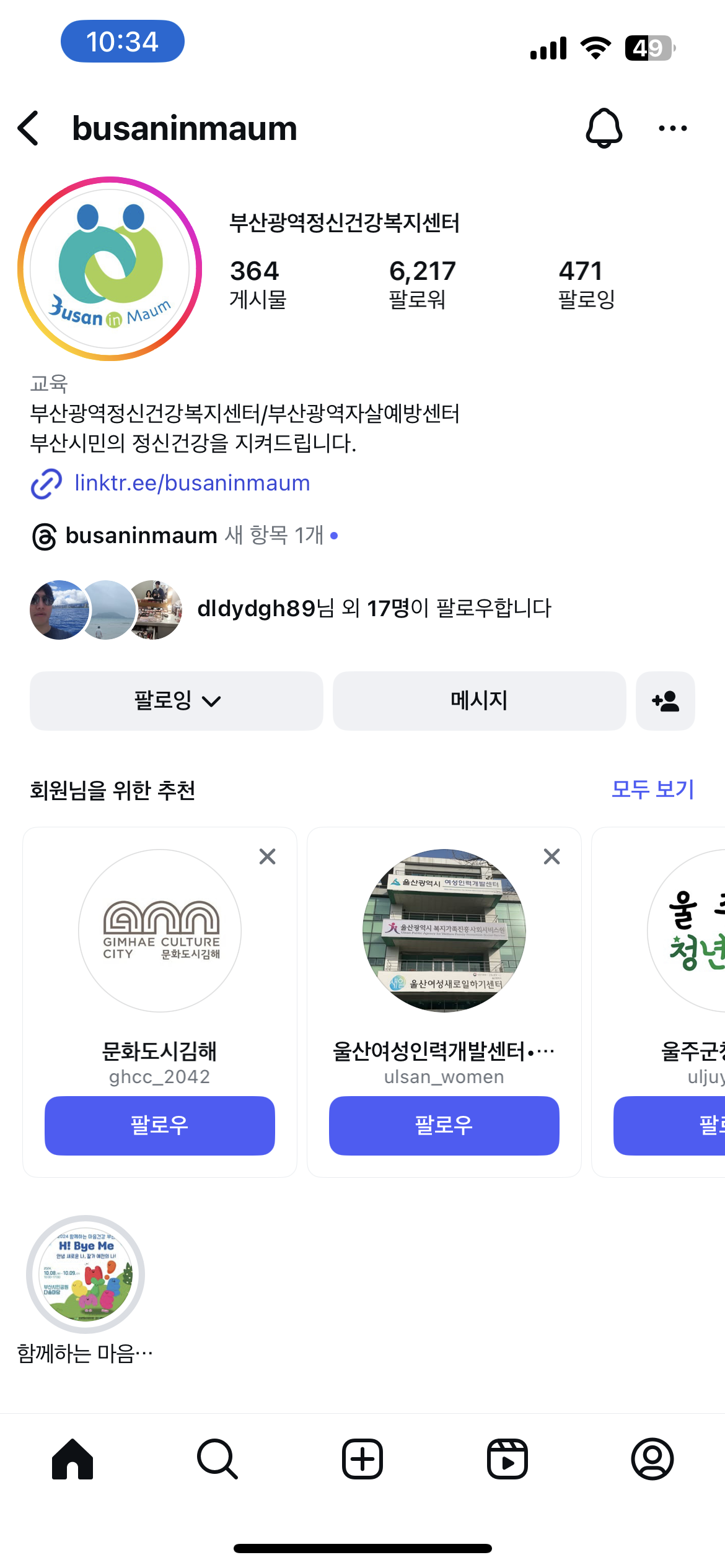Image resolution: width=725 pixels, height=1568 pixels.
Task: Expand the 팔로잉 dropdown button
Action: coord(177,701)
